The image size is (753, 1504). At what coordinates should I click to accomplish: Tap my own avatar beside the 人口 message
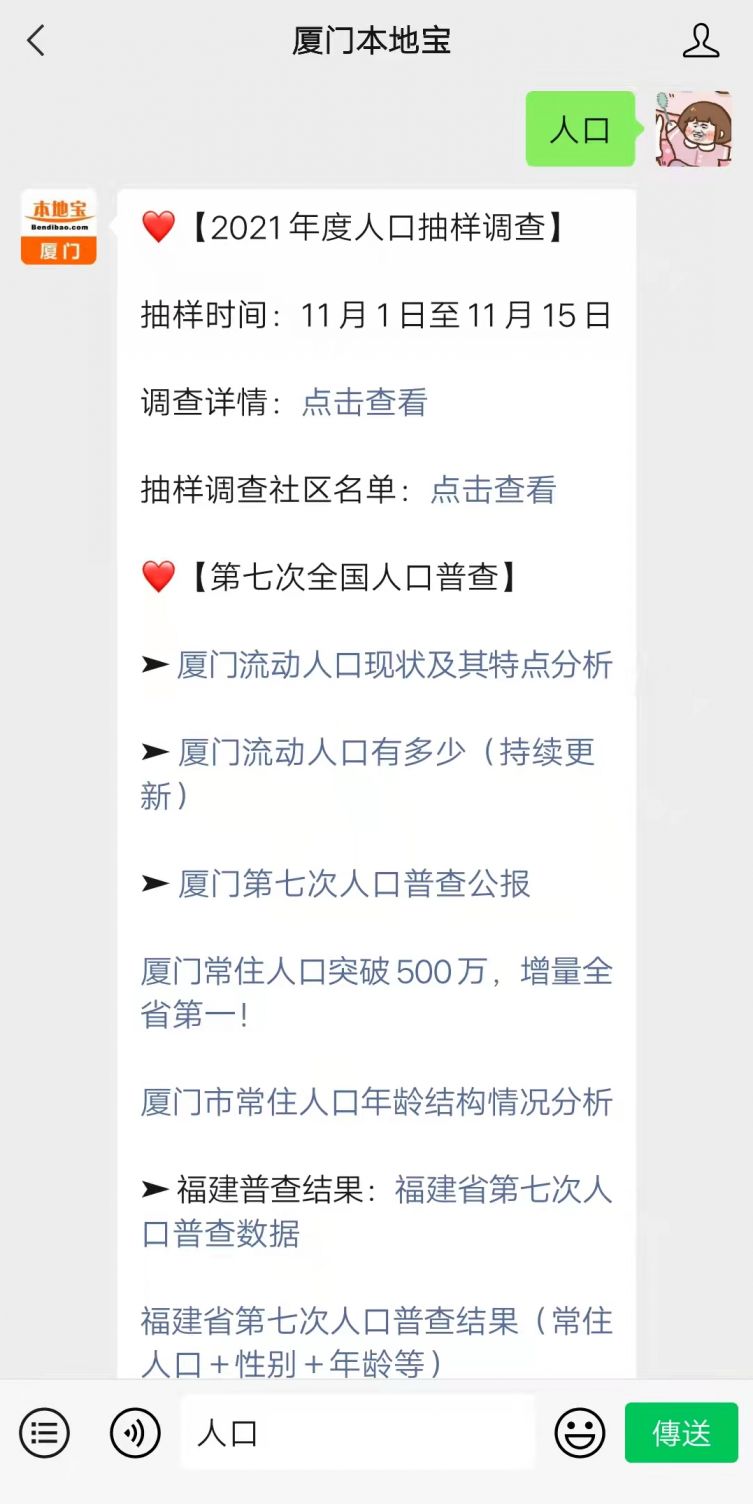(x=694, y=129)
